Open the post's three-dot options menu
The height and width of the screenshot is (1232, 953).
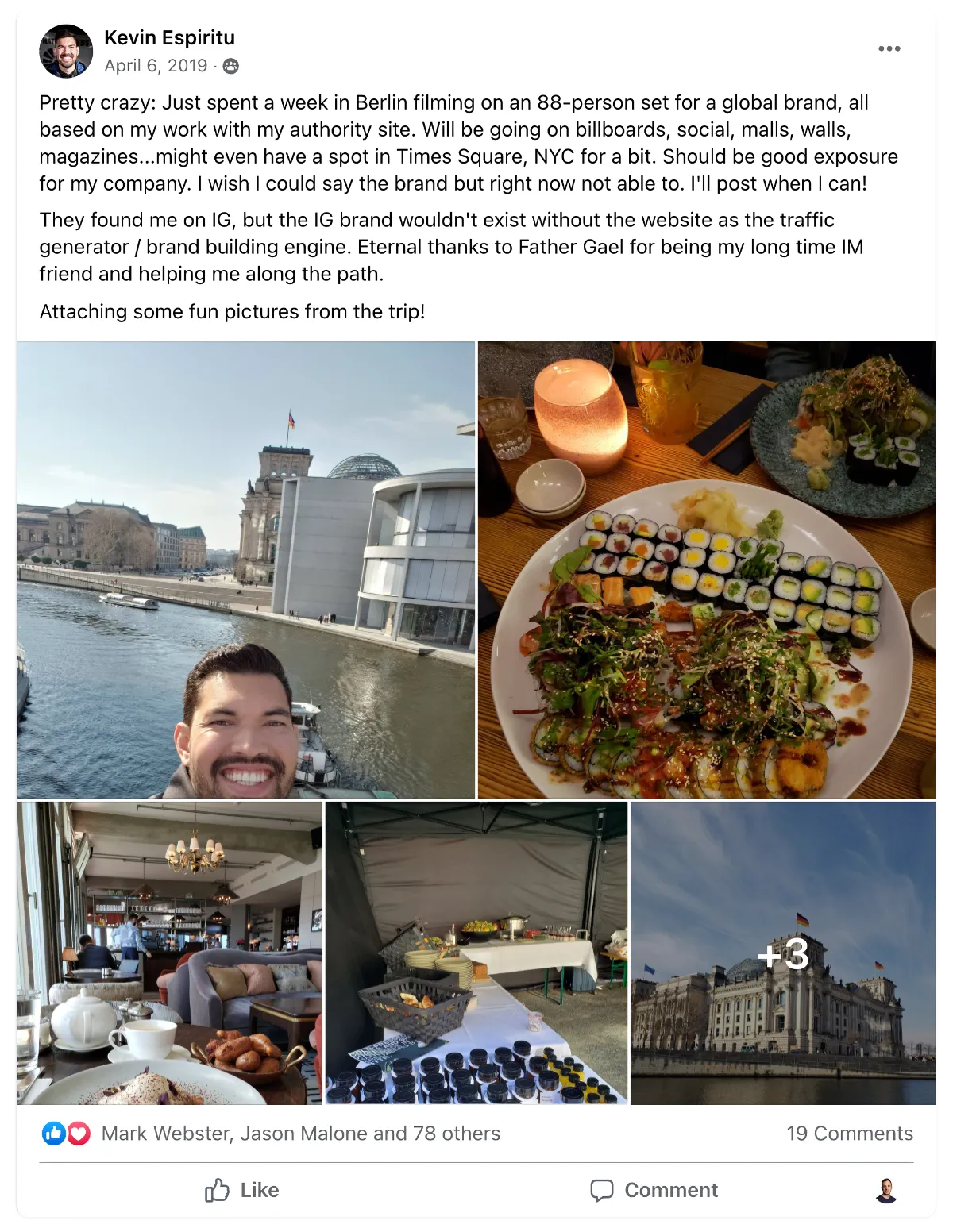(889, 49)
